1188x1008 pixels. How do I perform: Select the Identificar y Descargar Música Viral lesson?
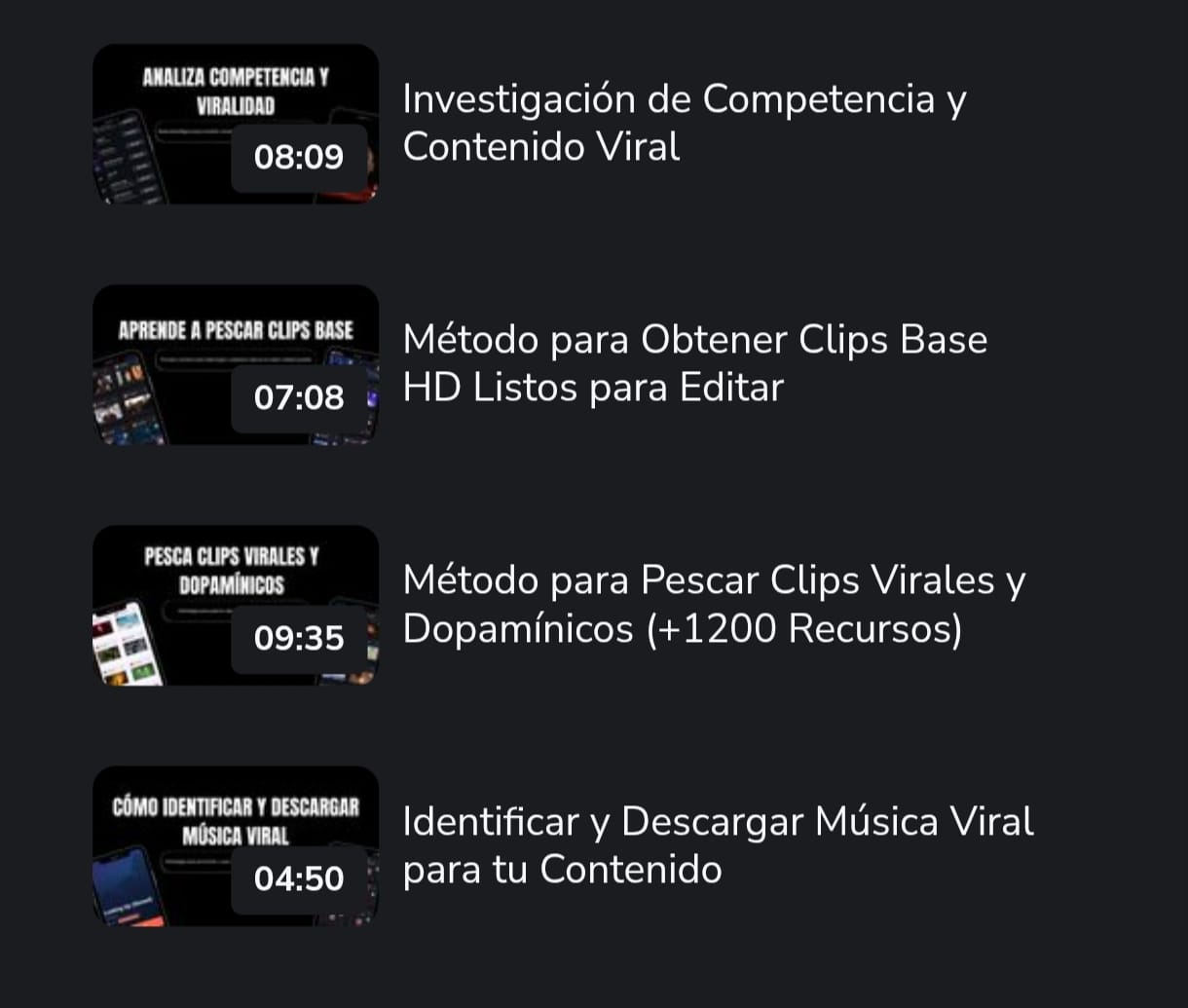[717, 845]
